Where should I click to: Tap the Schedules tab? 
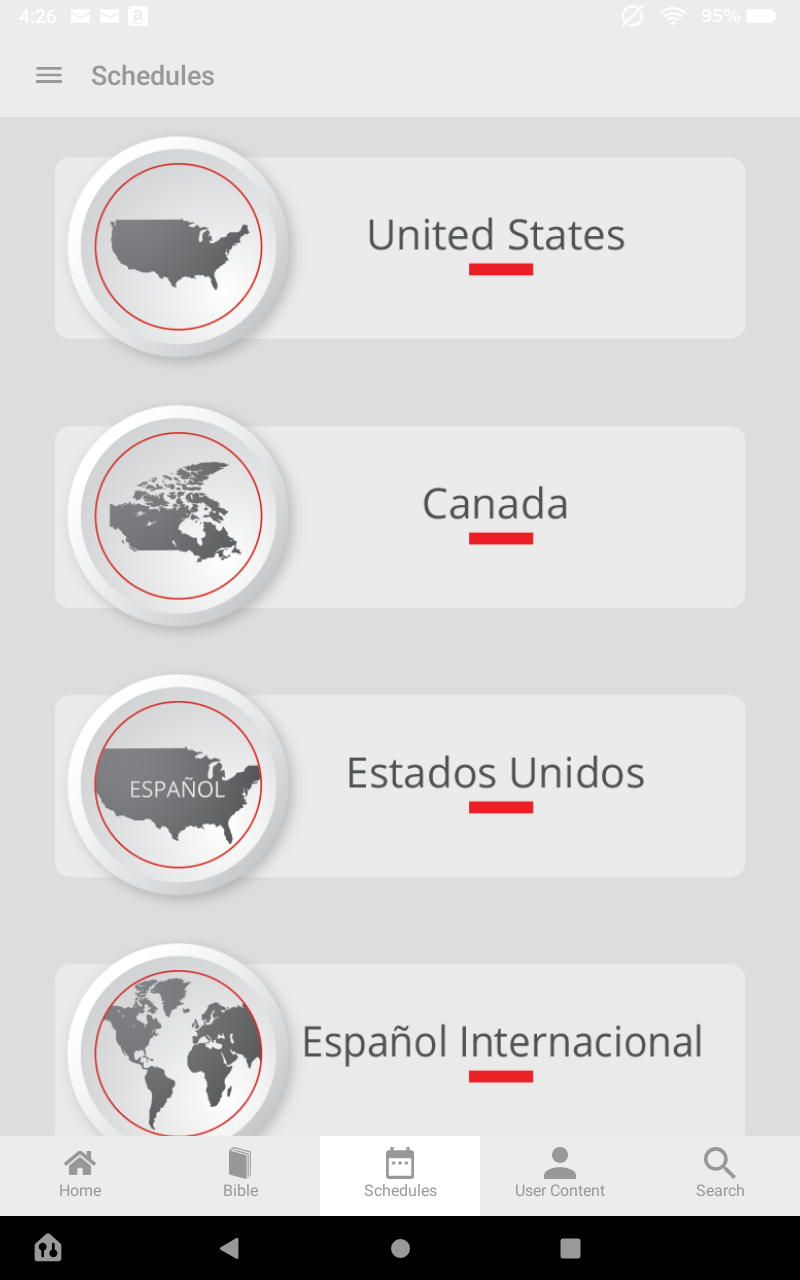tap(400, 1175)
